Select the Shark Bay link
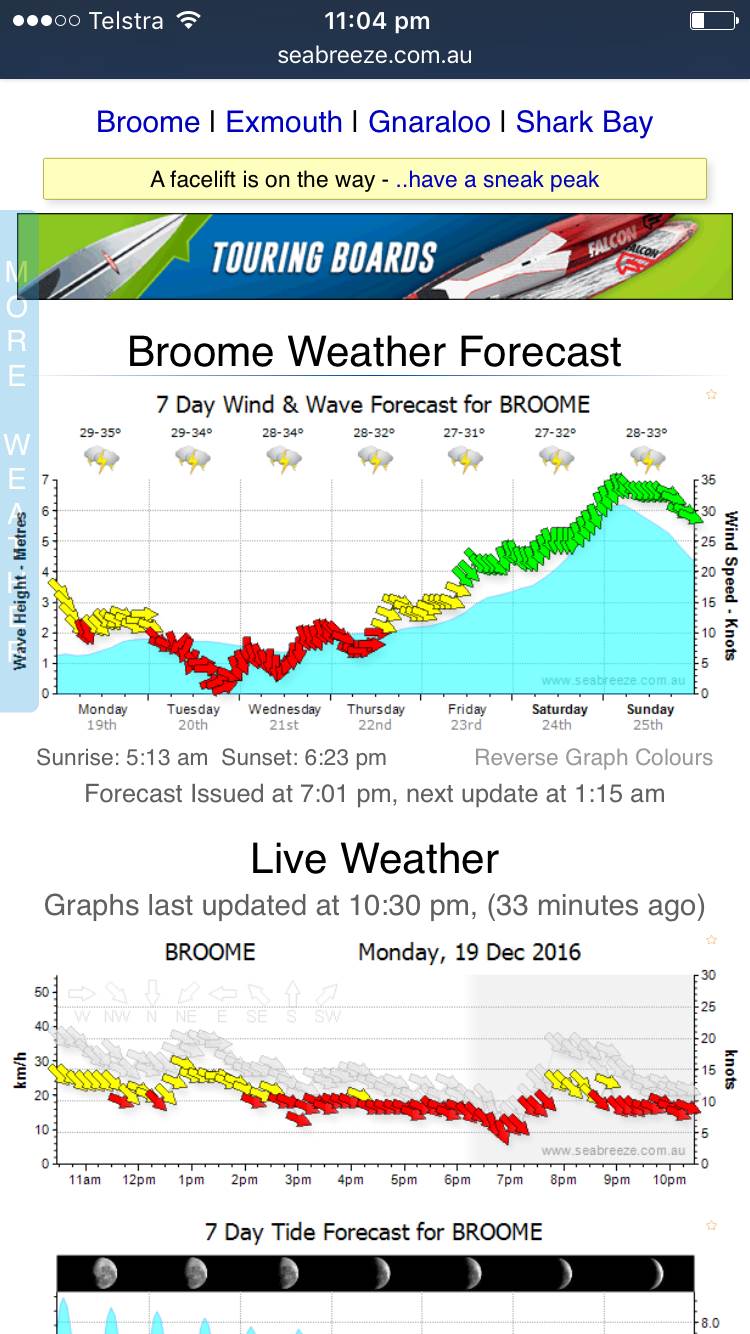Screen dimensions: 750x1334 pos(584,122)
